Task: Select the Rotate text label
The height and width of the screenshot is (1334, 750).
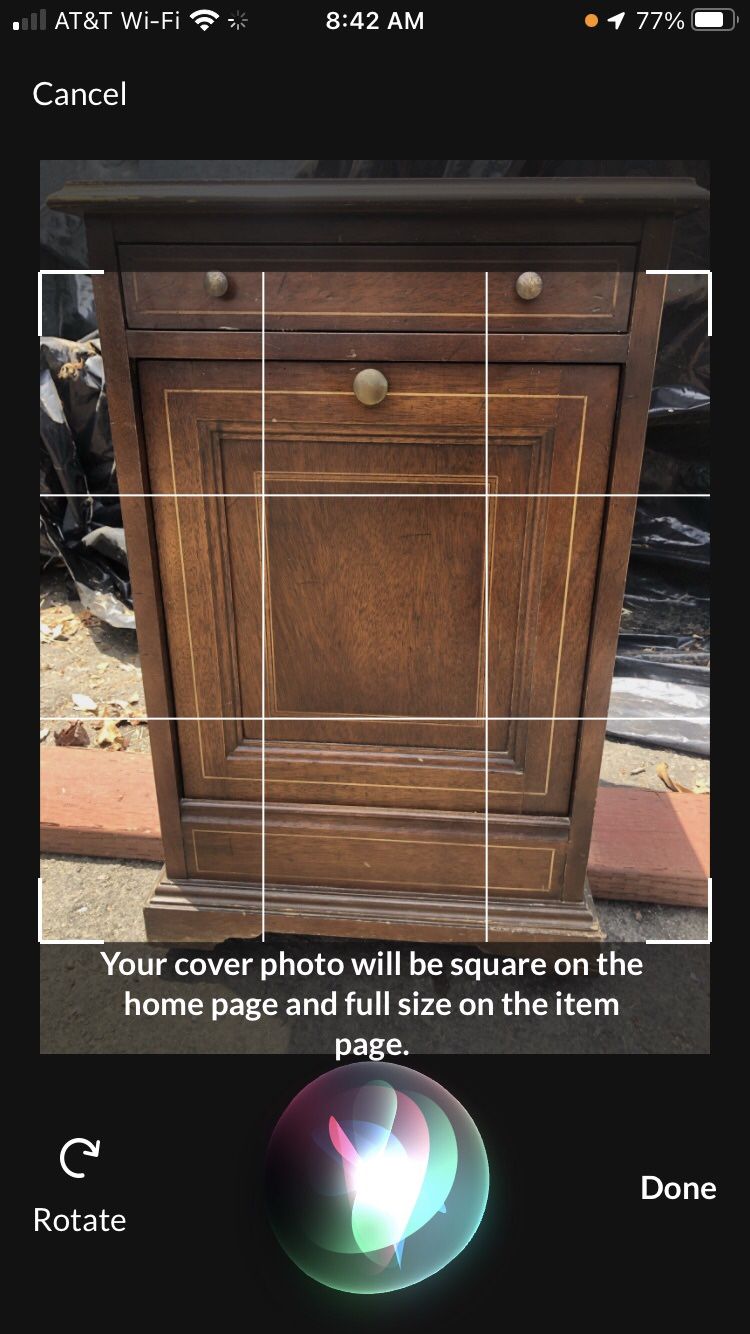Action: (79, 1219)
